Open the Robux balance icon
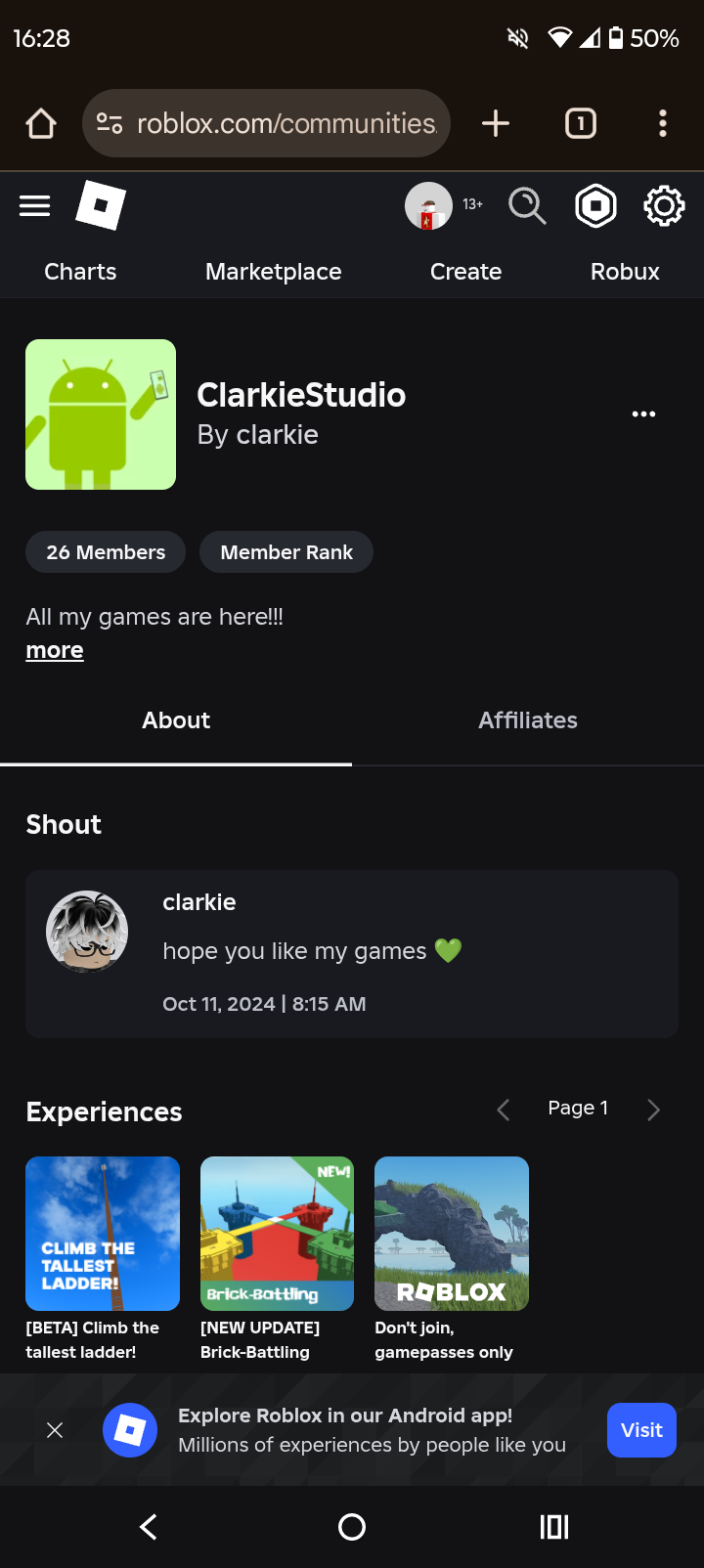The width and height of the screenshot is (704, 1568). point(595,206)
